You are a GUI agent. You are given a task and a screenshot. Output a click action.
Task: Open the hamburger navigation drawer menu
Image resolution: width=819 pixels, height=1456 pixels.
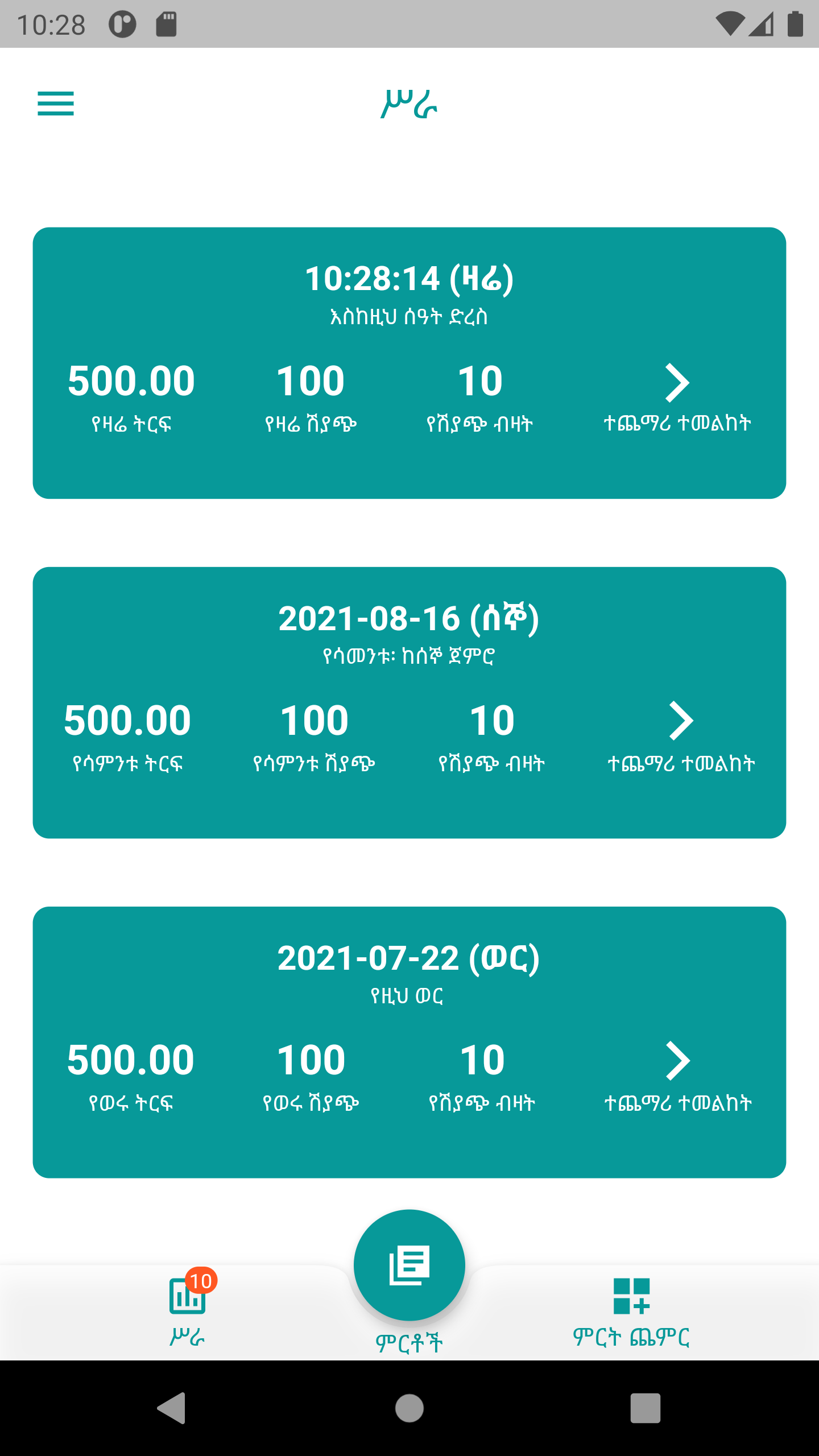click(x=56, y=104)
